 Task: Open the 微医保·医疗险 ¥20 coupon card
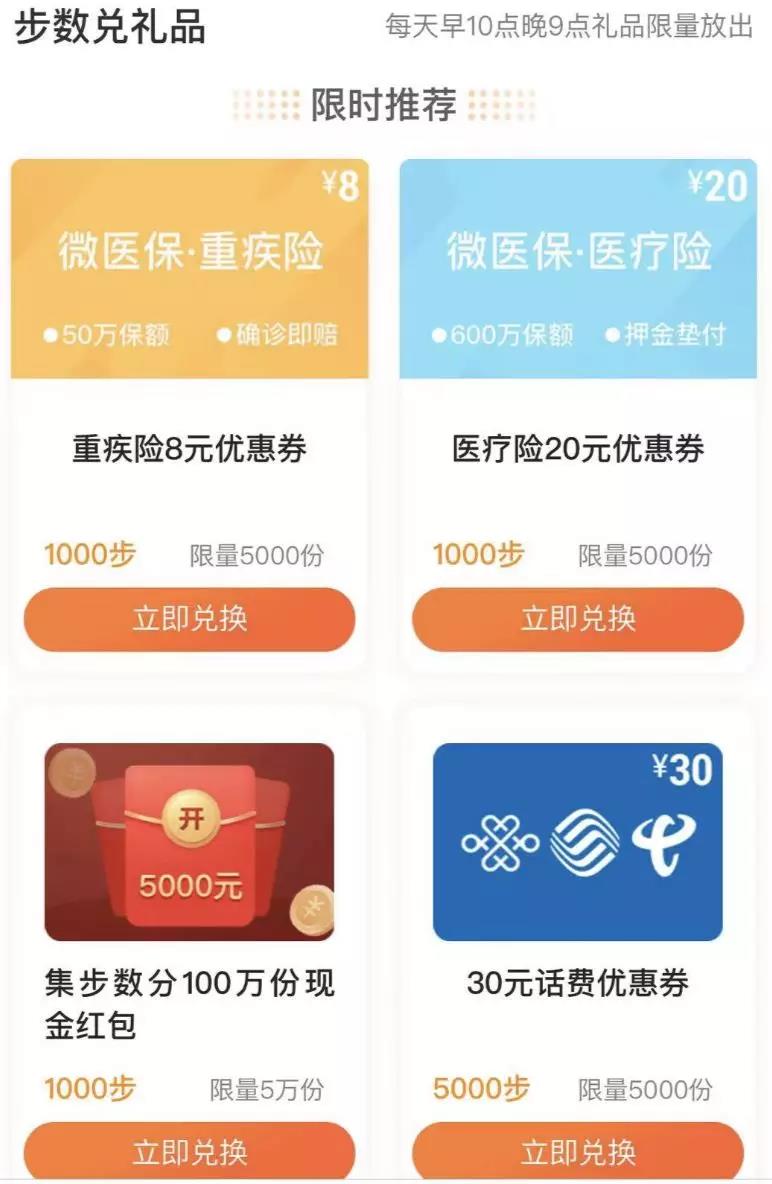tap(578, 268)
